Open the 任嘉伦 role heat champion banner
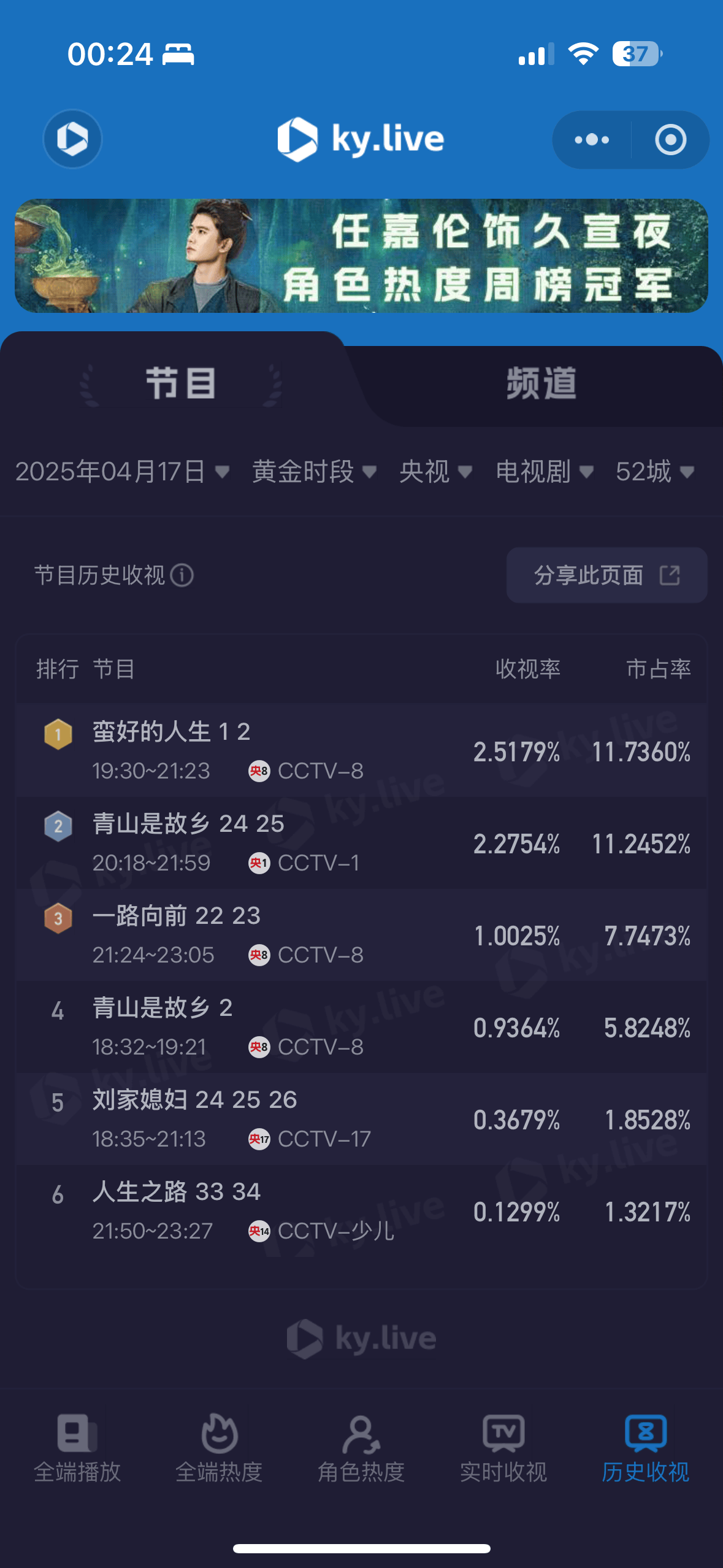This screenshot has width=723, height=1568. coord(361,256)
